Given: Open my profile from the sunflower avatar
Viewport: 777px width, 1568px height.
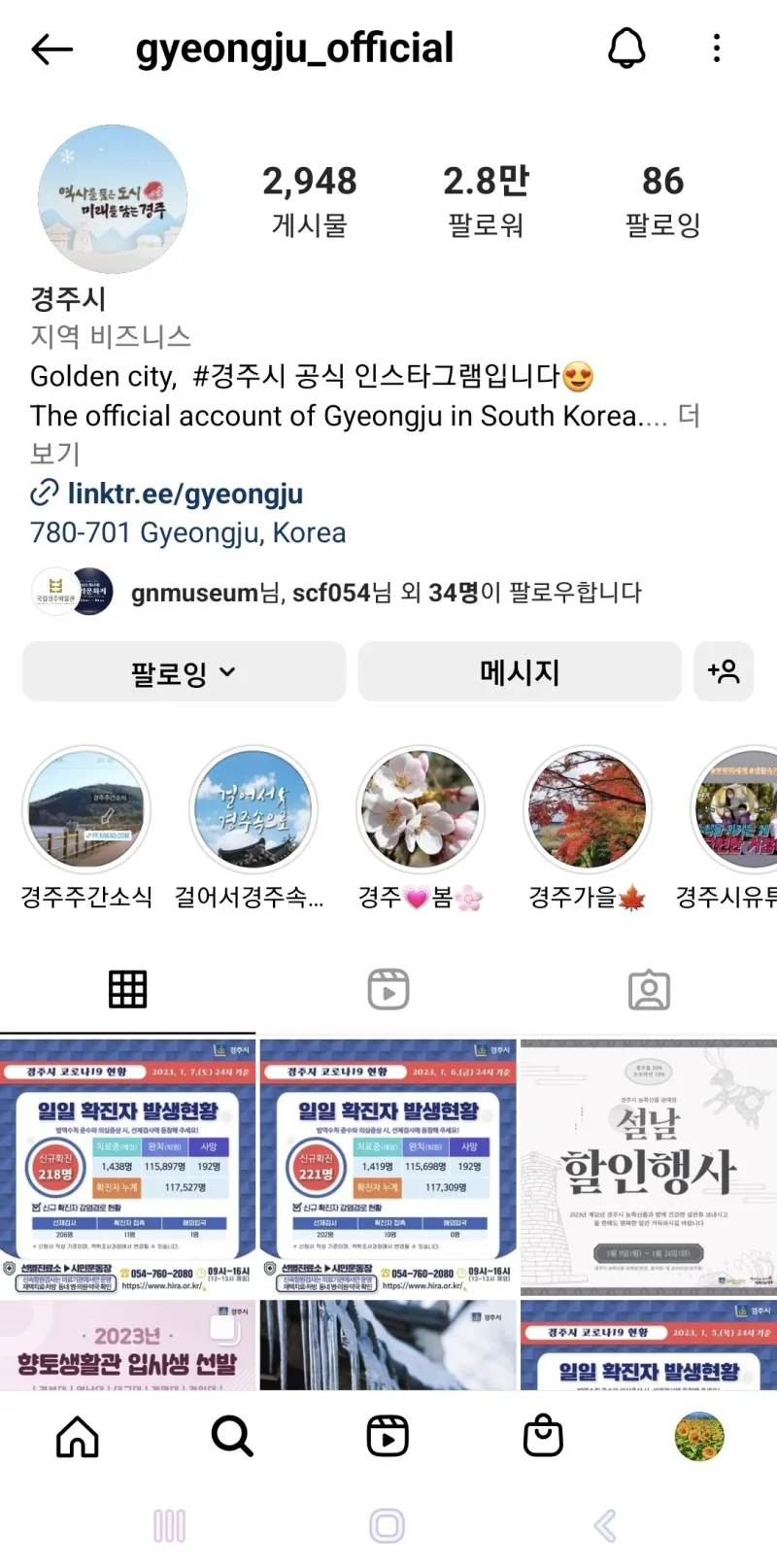Looking at the screenshot, I should coord(699,1436).
